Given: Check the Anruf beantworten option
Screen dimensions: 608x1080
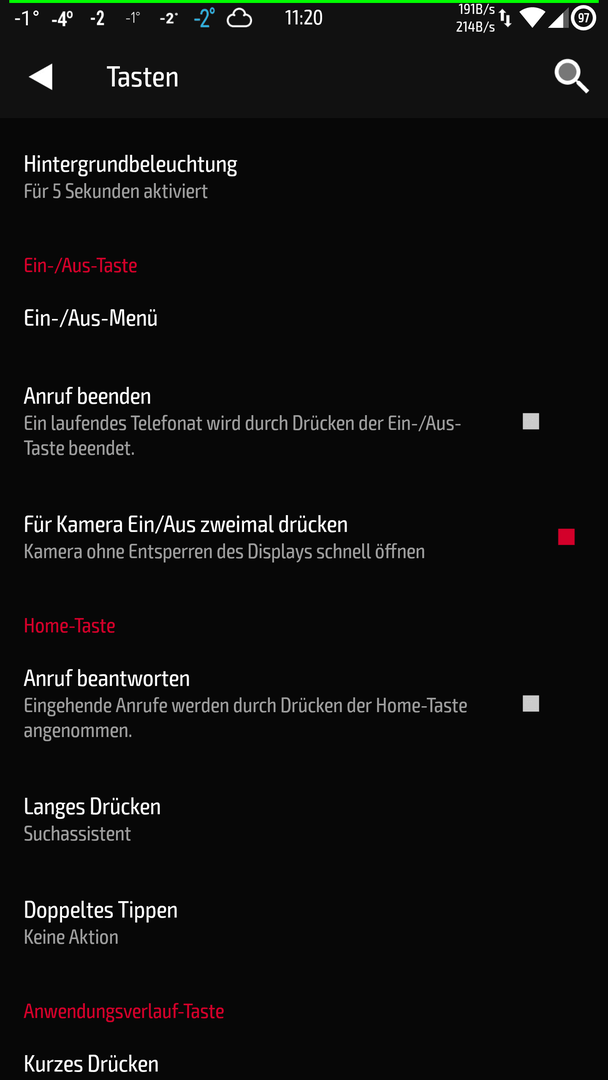Looking at the screenshot, I should click(531, 703).
